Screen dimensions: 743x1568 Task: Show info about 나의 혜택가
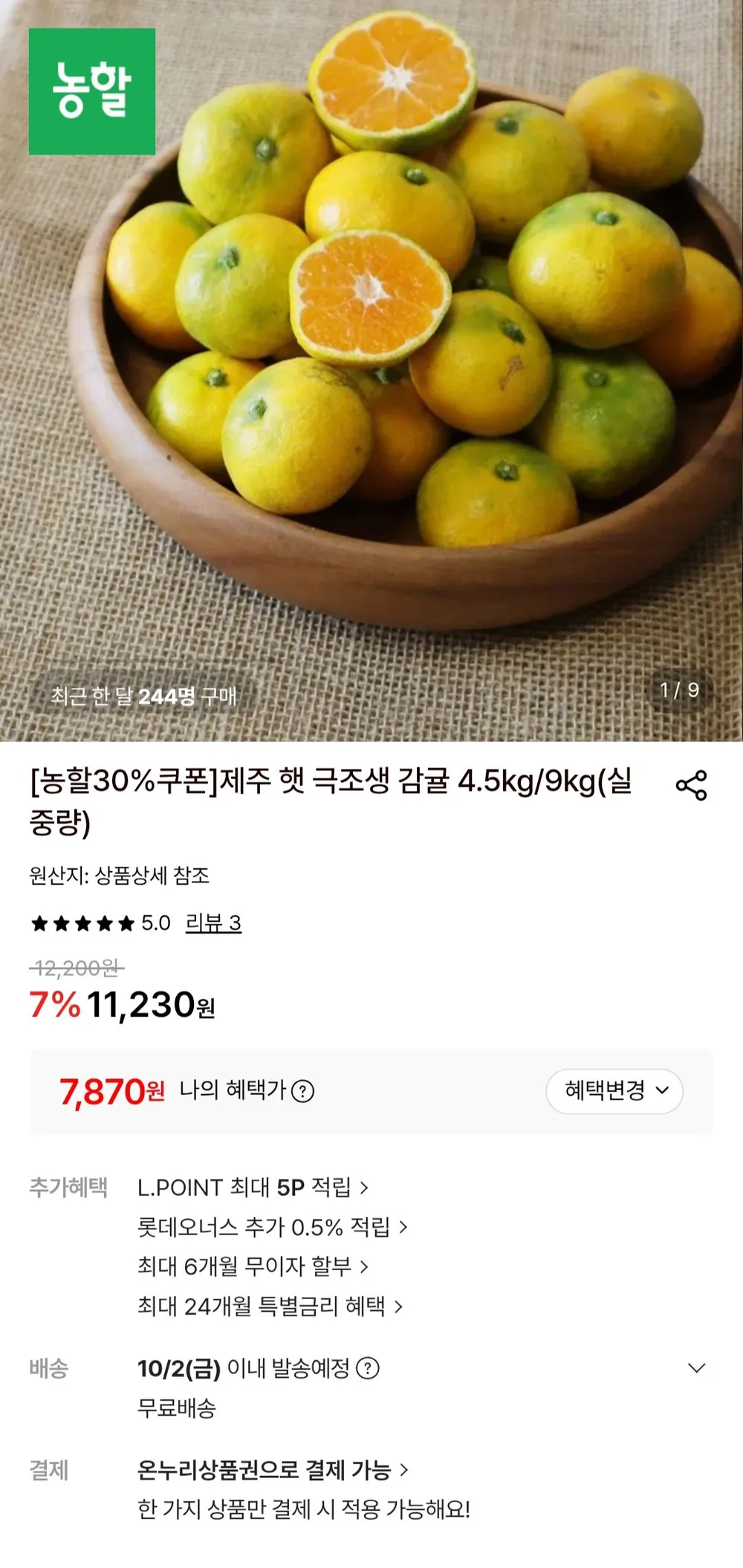[302, 1091]
